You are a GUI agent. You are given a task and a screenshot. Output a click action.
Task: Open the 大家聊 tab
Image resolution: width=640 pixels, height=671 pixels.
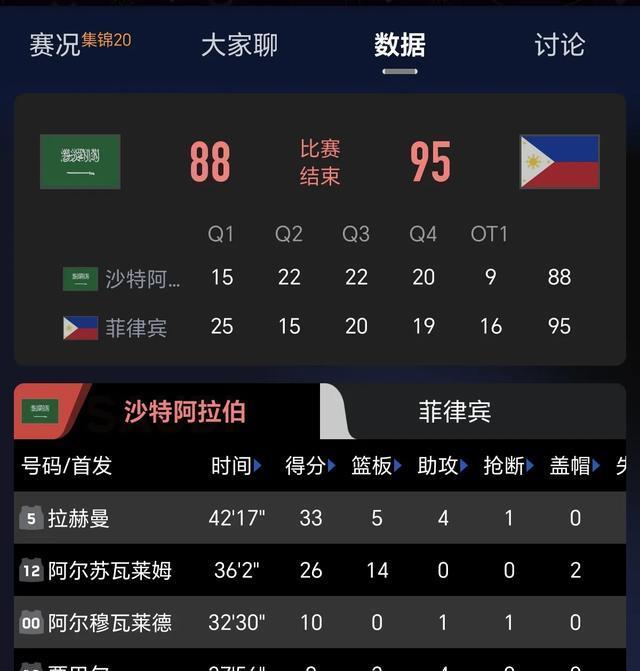click(239, 45)
